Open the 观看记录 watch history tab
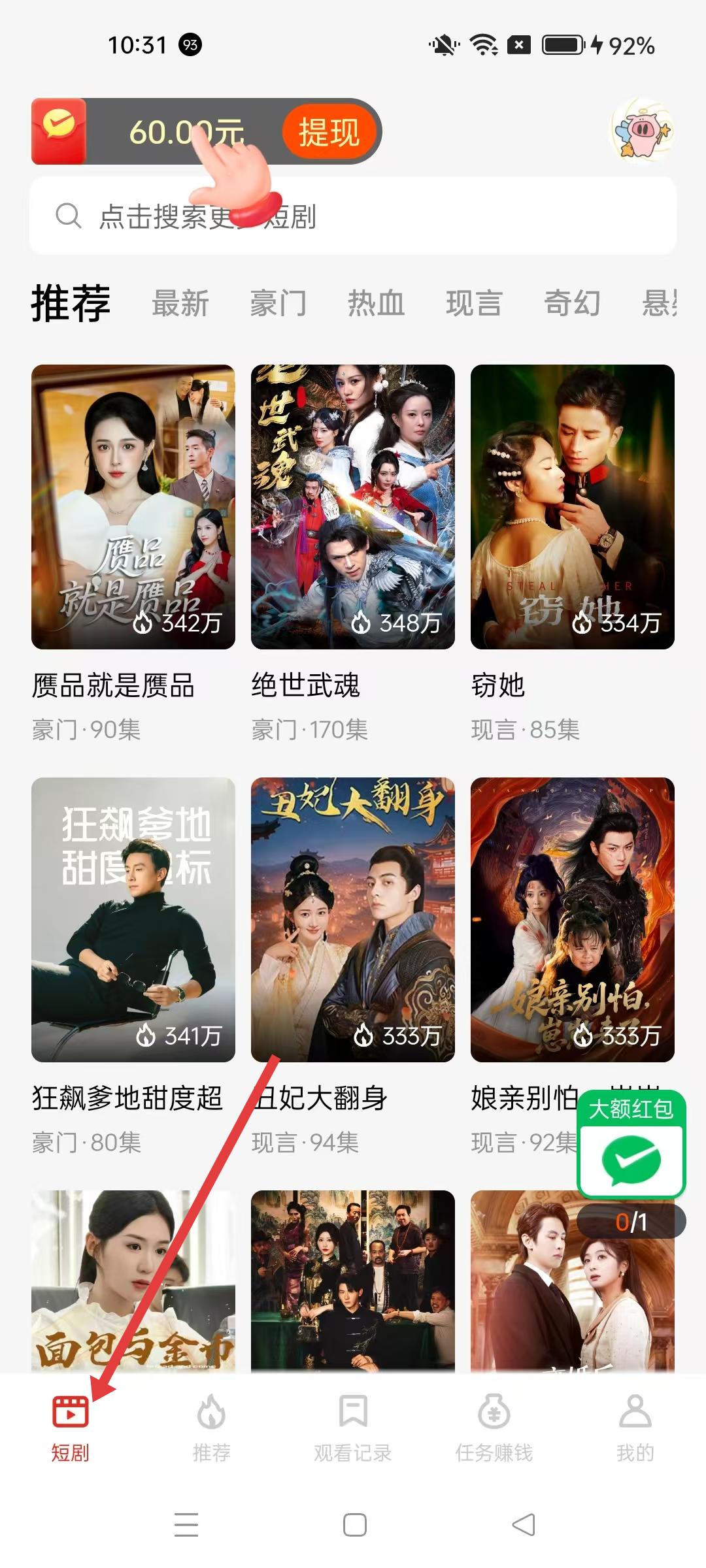The image size is (706, 1568). point(353,1427)
